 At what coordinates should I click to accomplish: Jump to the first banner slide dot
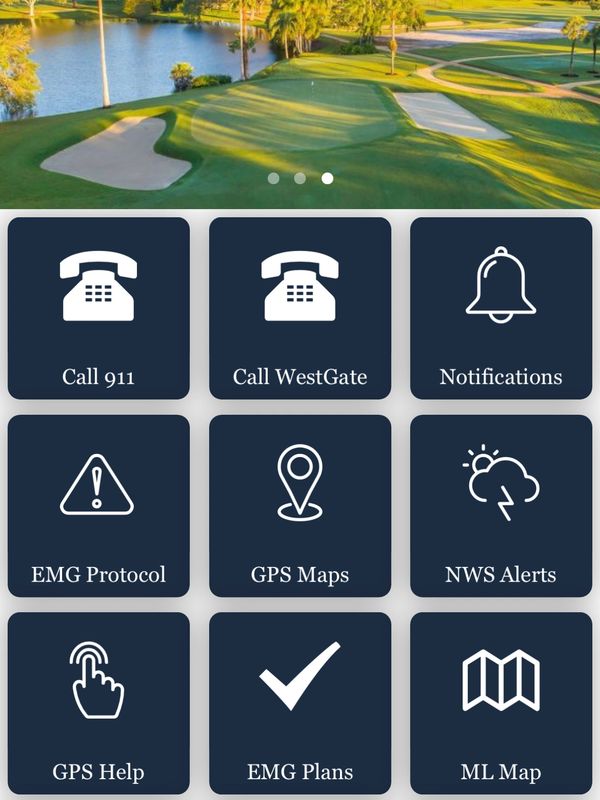274,178
